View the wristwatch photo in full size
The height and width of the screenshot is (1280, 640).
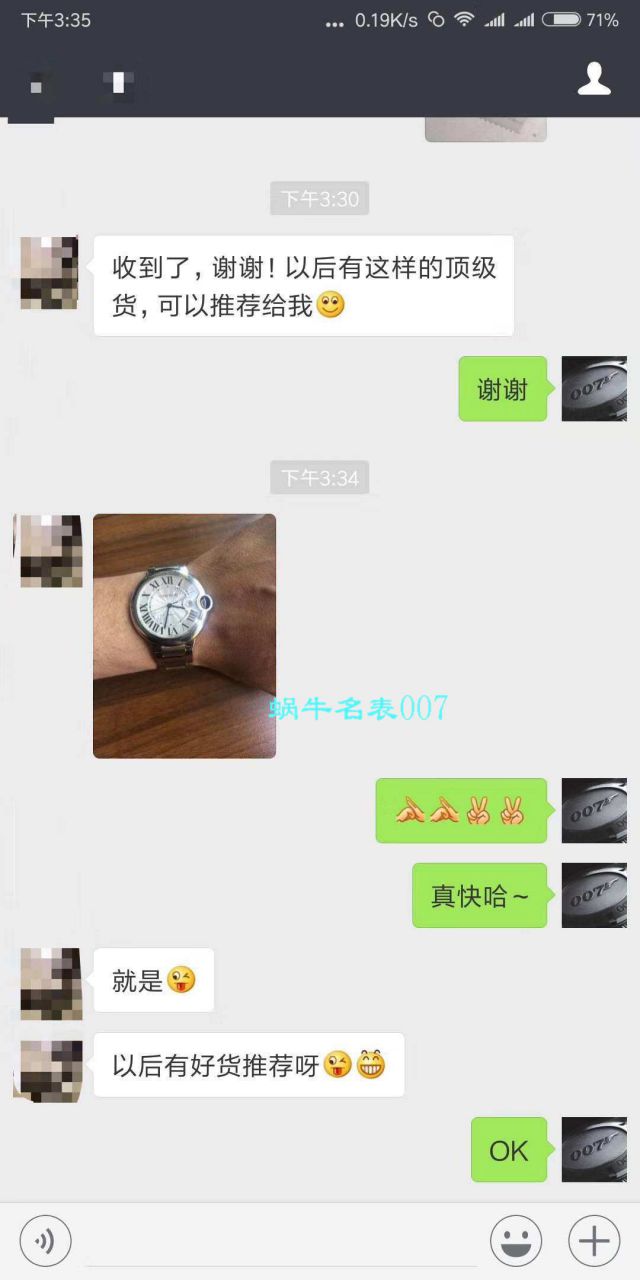click(184, 636)
